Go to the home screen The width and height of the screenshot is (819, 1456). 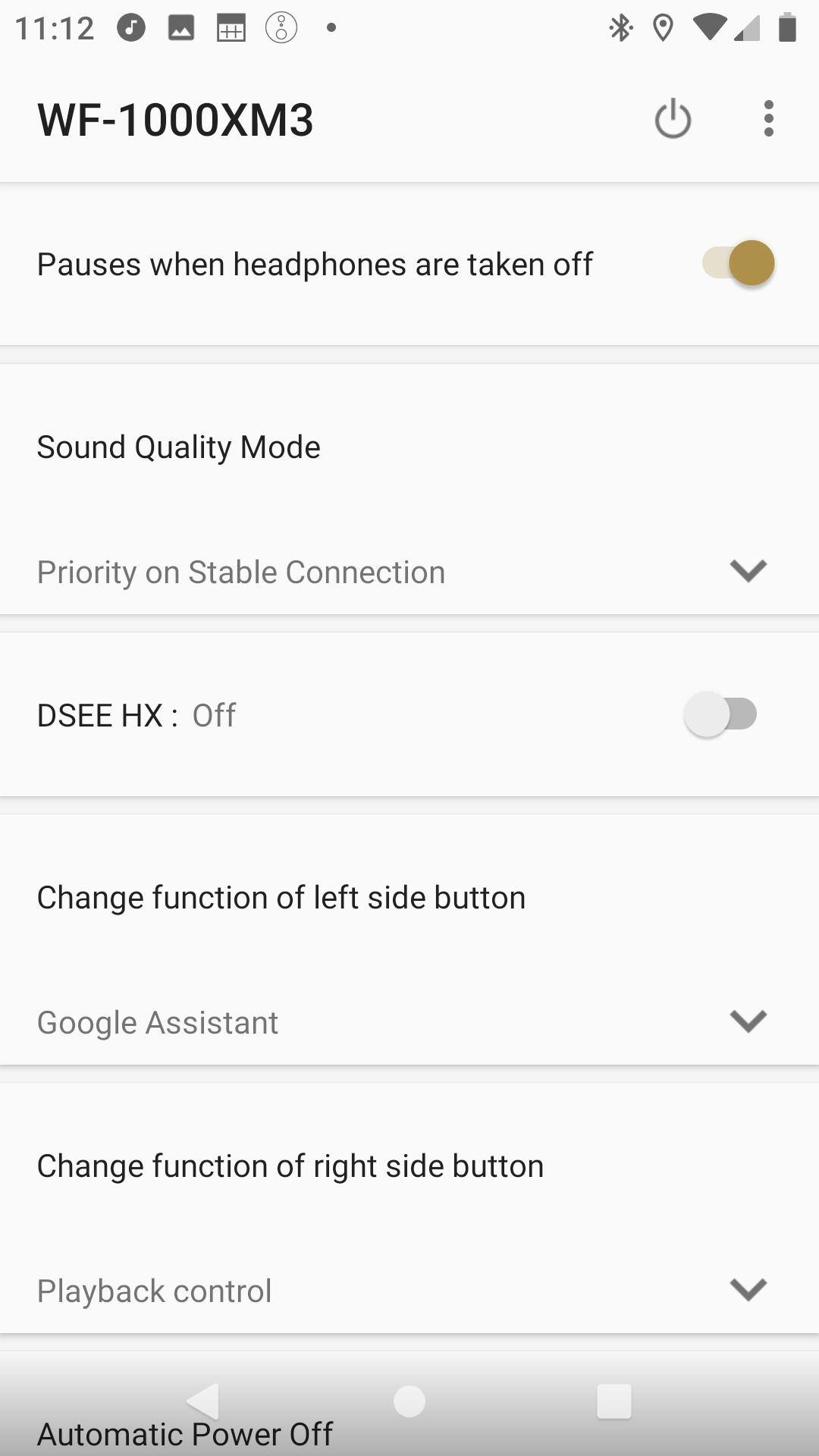point(409,1401)
